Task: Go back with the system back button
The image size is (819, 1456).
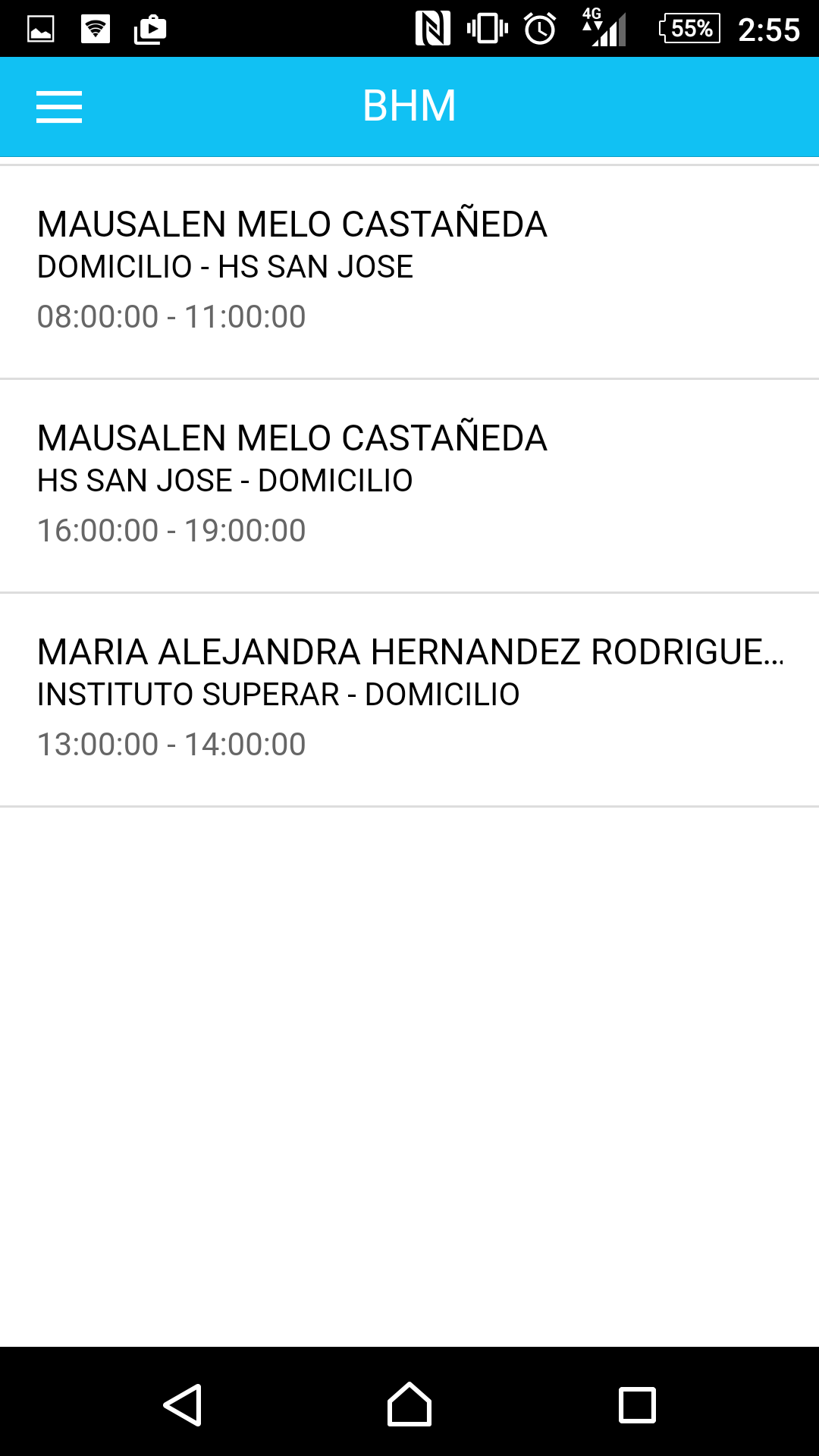Action: pyautogui.click(x=183, y=1404)
